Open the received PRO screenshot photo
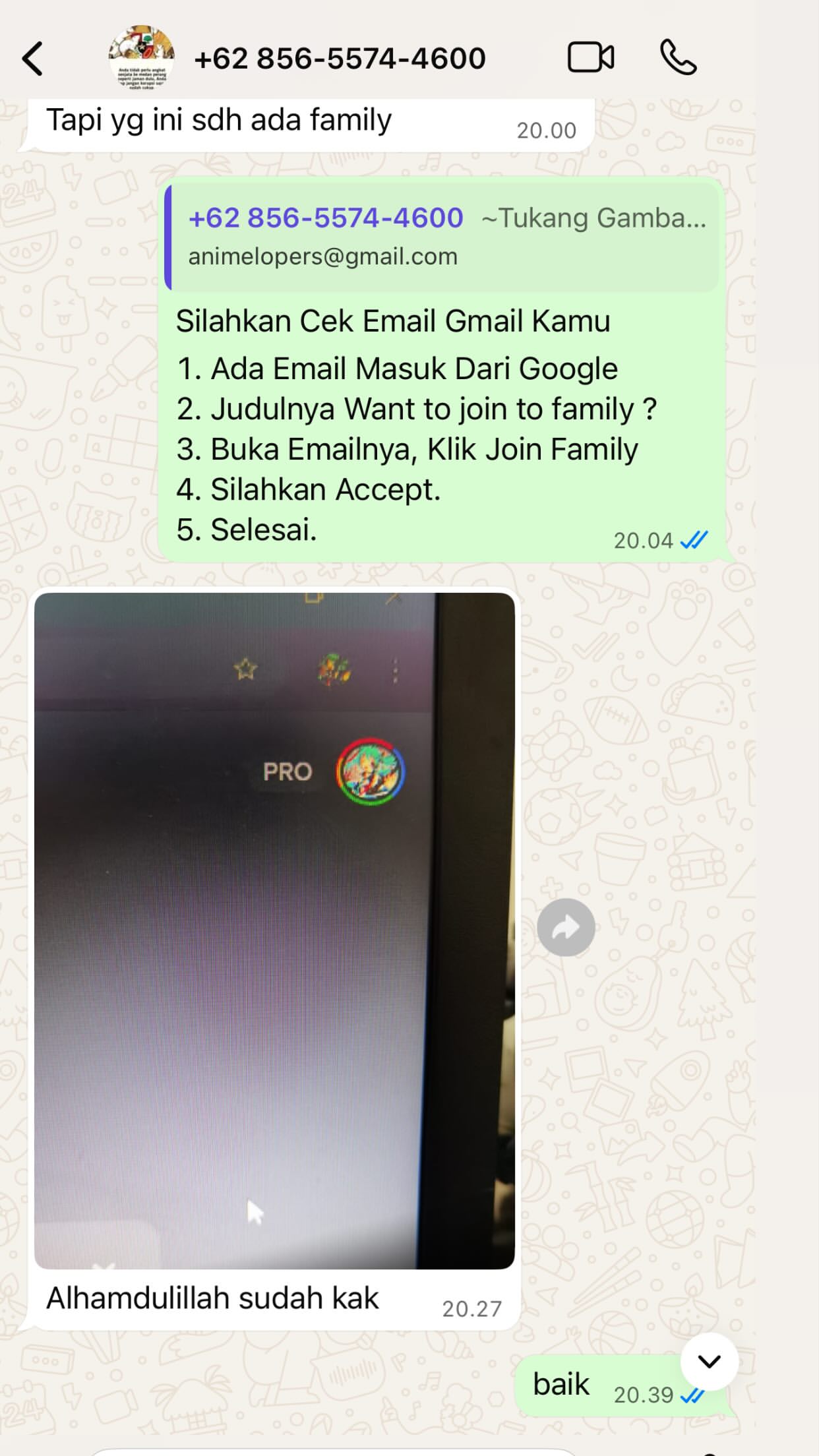Screen dimensions: 819x1456 click(x=274, y=930)
